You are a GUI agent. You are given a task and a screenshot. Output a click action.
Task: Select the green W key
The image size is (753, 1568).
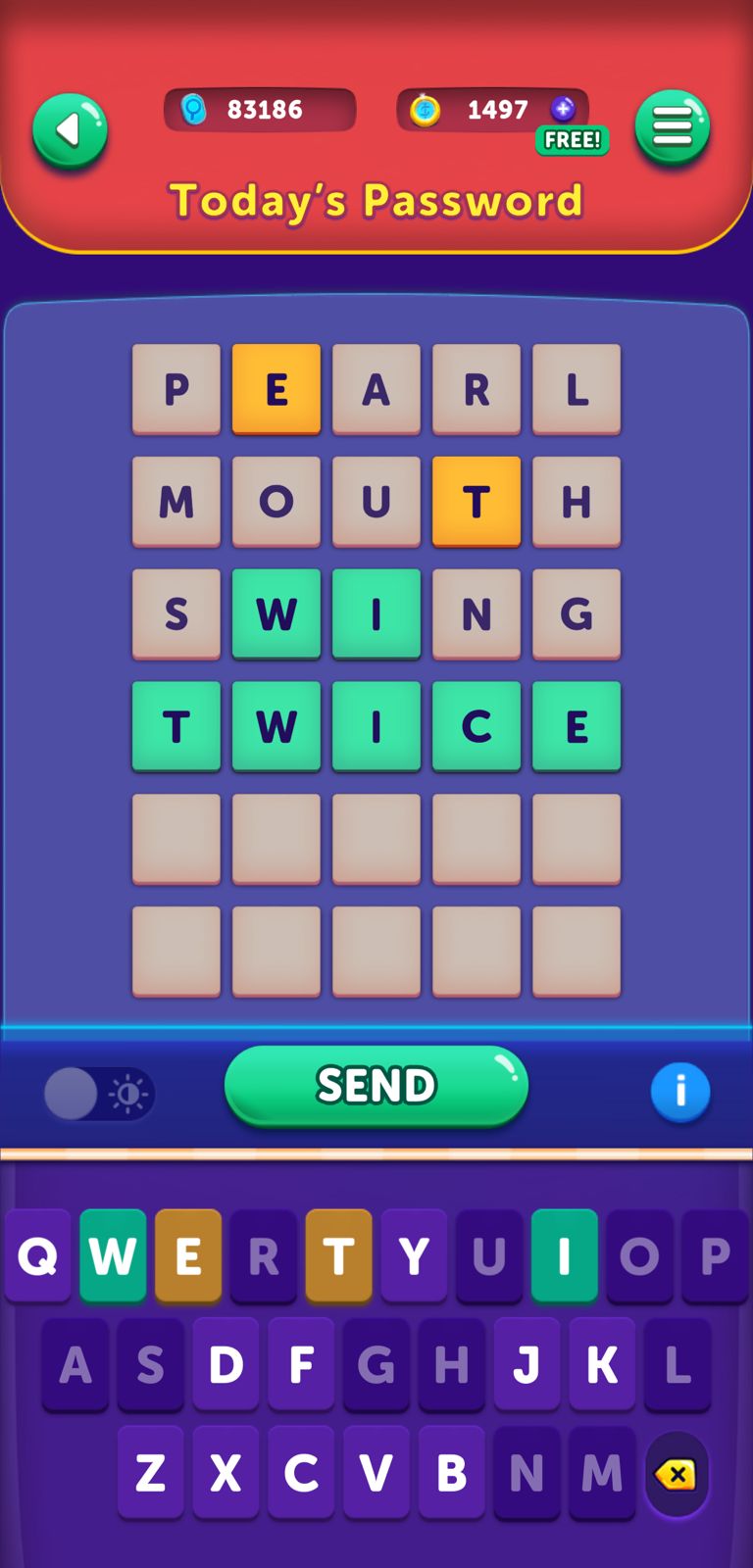pos(113,1255)
